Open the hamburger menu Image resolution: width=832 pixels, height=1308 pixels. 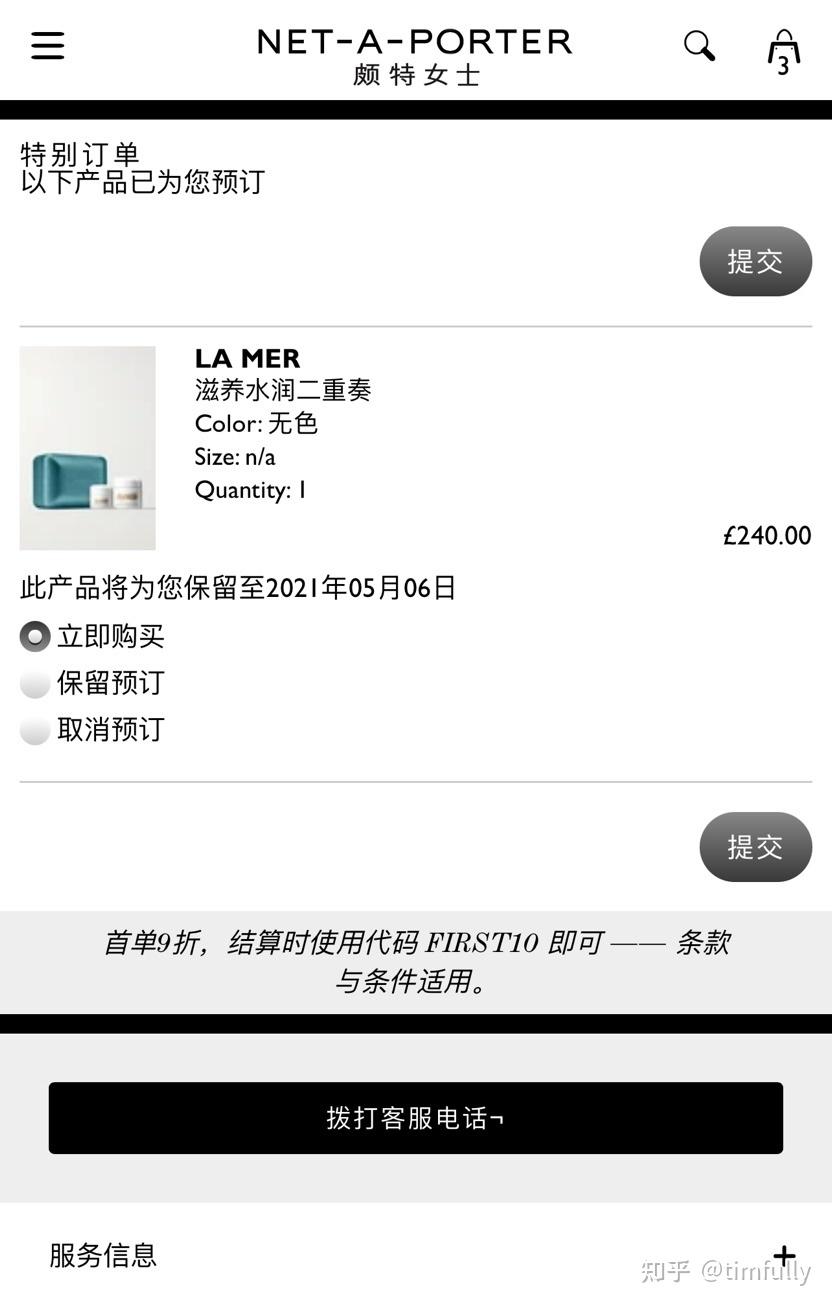point(47,46)
